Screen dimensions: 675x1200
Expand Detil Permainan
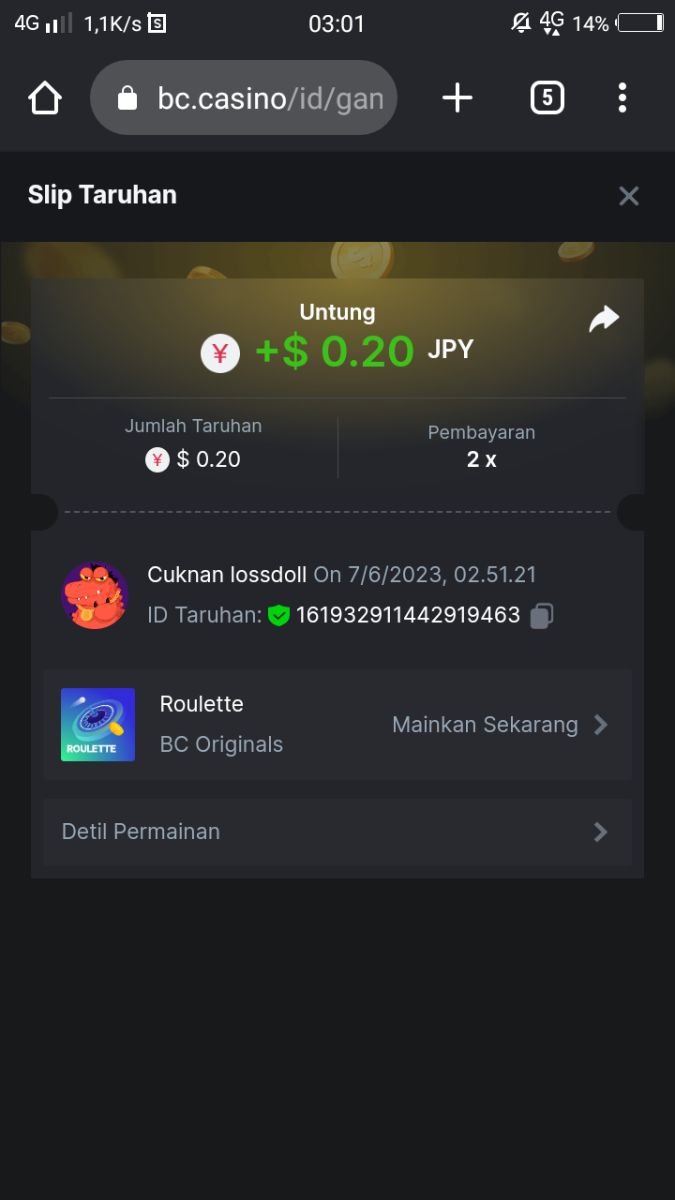(337, 832)
